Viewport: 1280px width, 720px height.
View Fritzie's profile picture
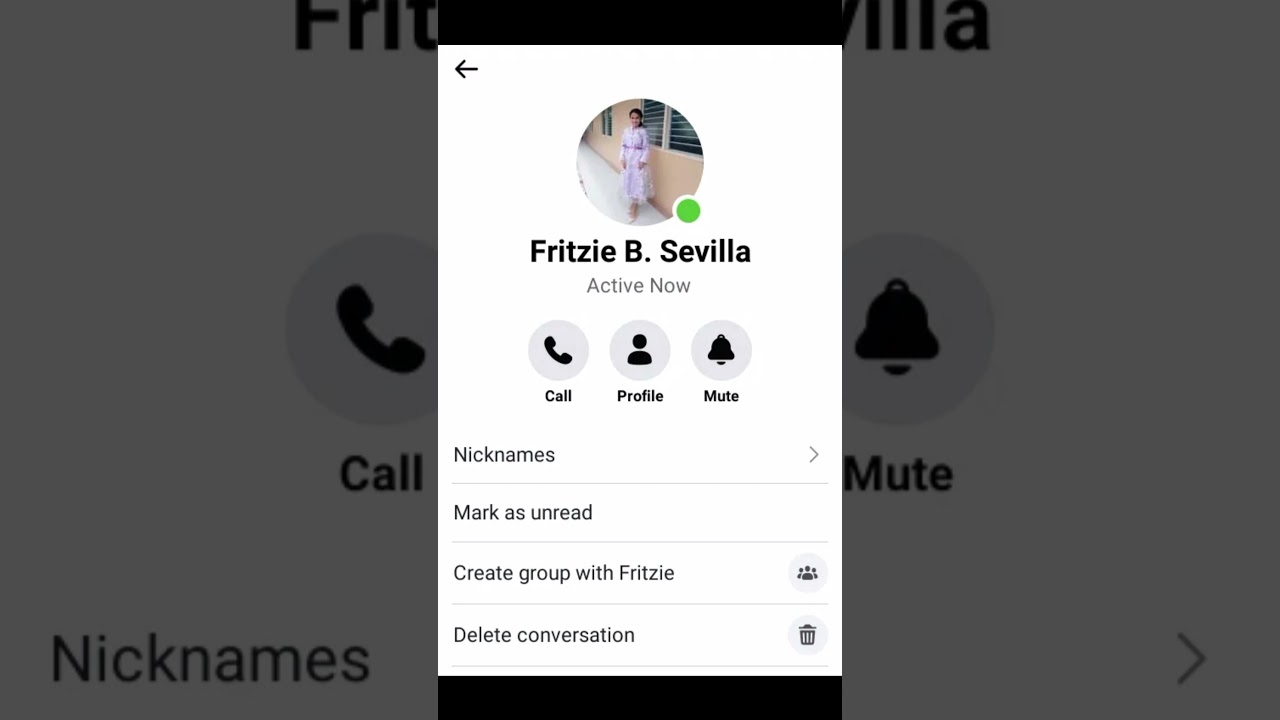click(x=640, y=162)
